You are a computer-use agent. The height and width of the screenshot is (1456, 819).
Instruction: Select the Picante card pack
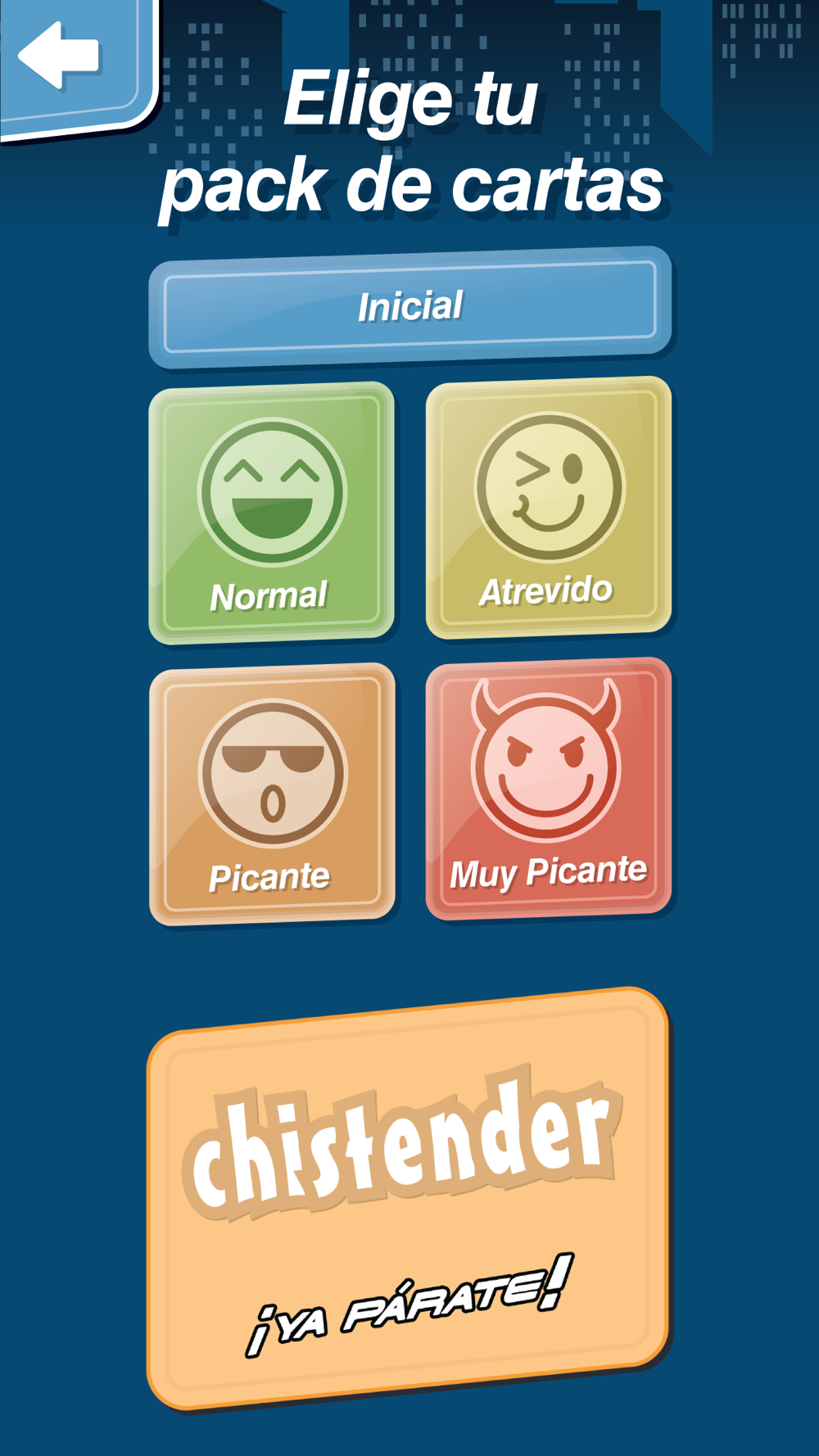(x=271, y=794)
